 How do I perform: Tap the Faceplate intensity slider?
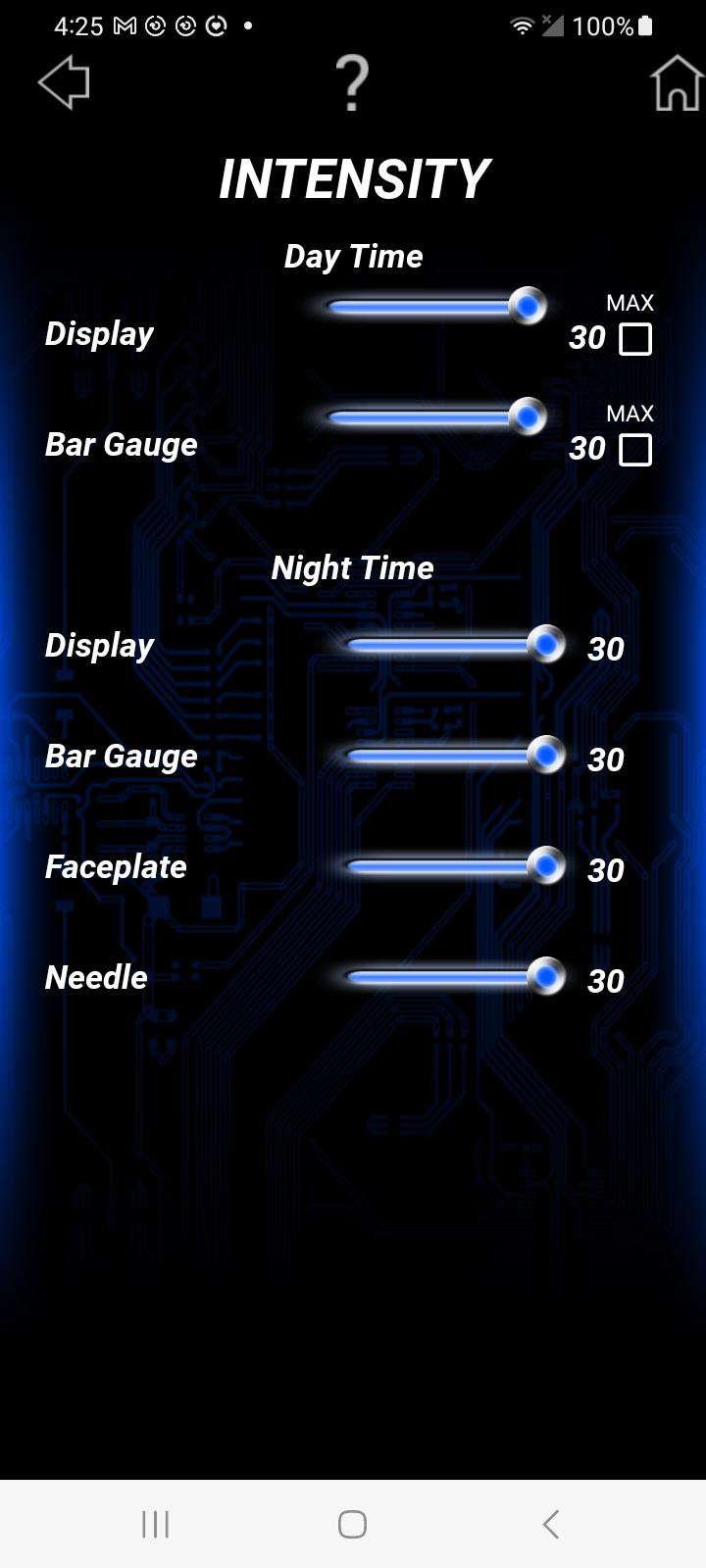click(x=454, y=866)
